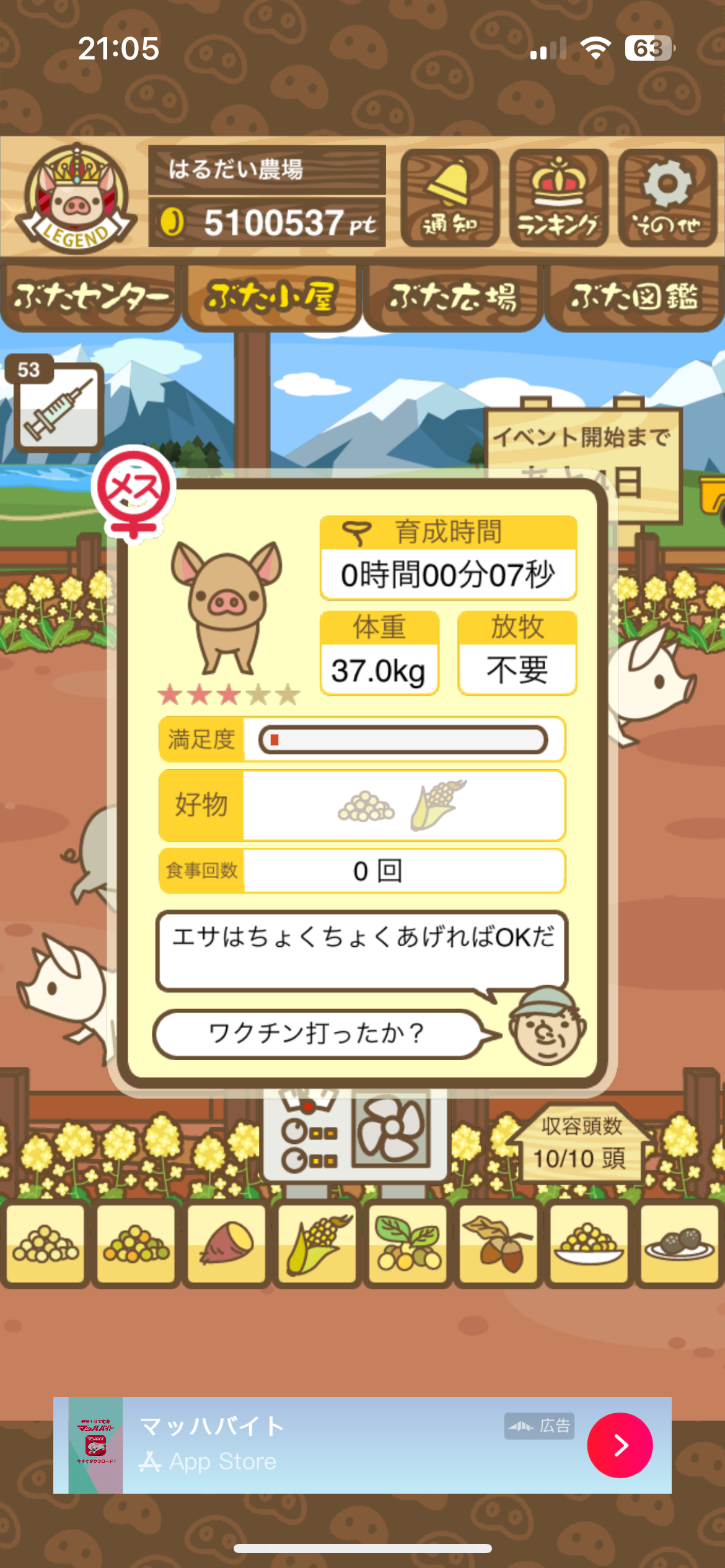Switch to ぶたセンター tab
Viewport: 725px width, 1568px height.
[90, 297]
